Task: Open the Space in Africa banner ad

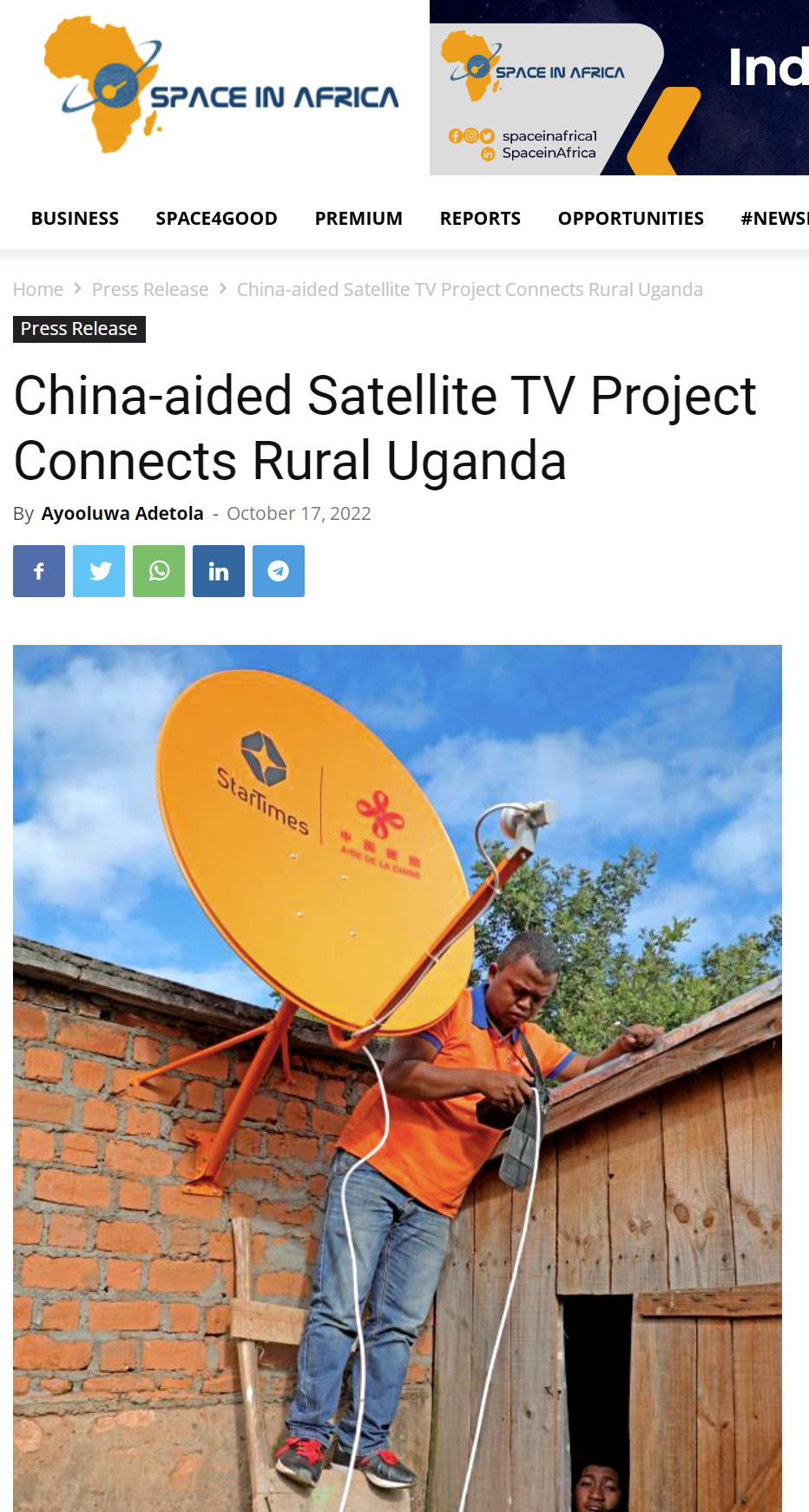Action: (x=619, y=89)
